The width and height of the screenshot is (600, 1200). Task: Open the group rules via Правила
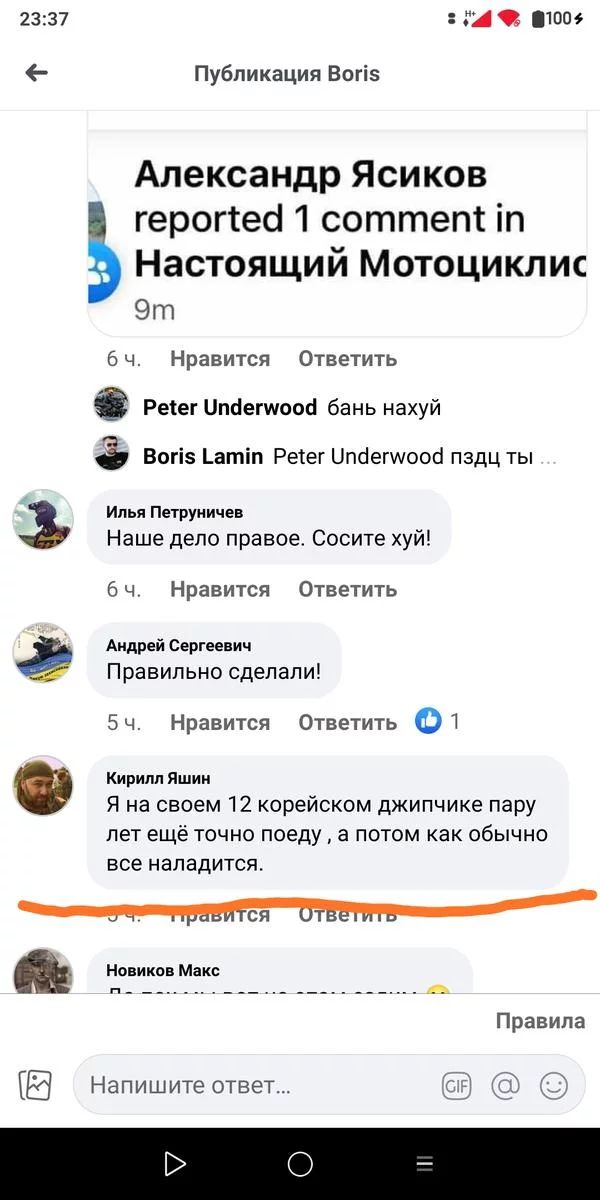tap(540, 1021)
